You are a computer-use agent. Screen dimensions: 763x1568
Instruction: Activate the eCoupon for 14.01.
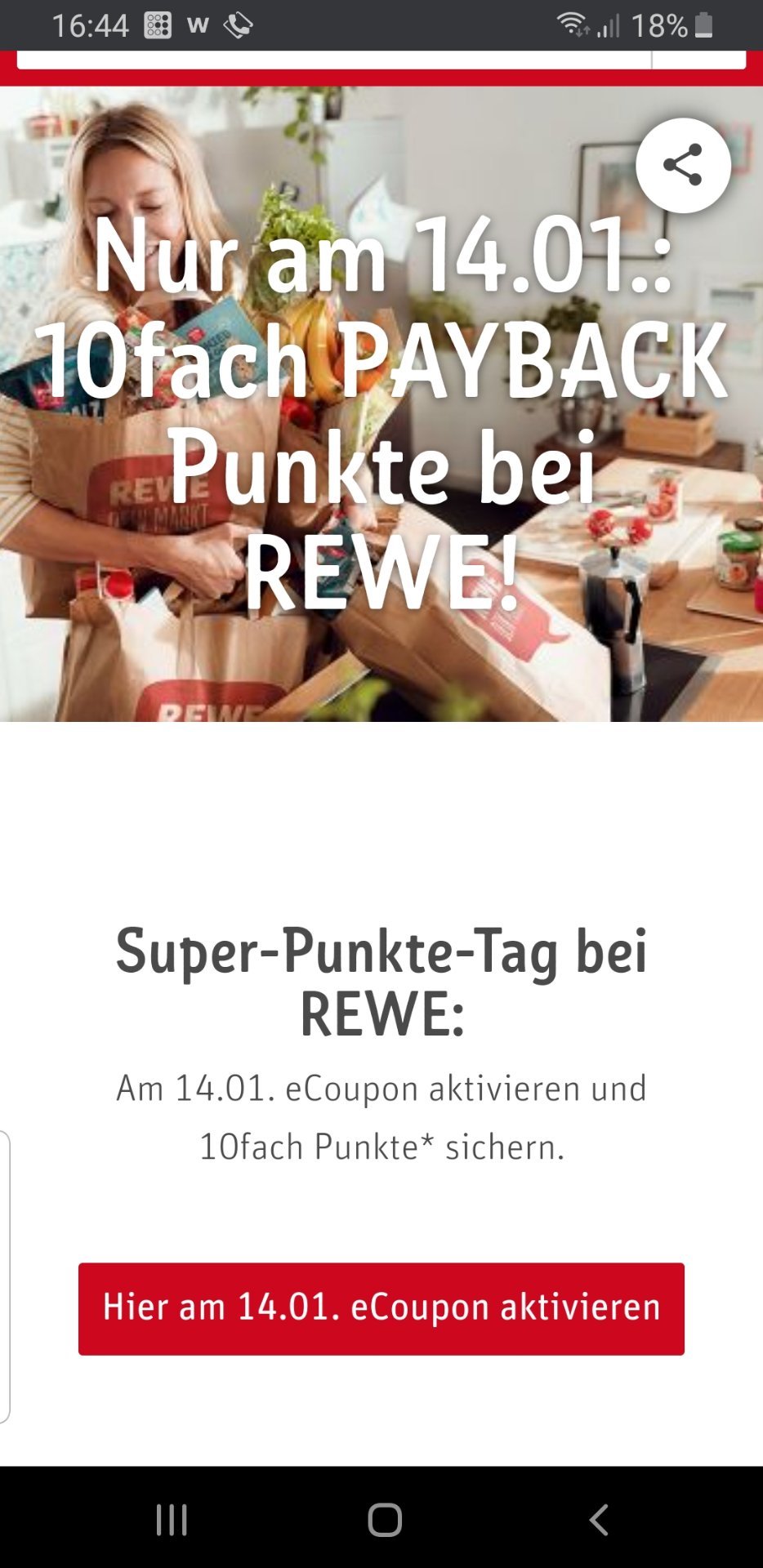pyautogui.click(x=381, y=1309)
